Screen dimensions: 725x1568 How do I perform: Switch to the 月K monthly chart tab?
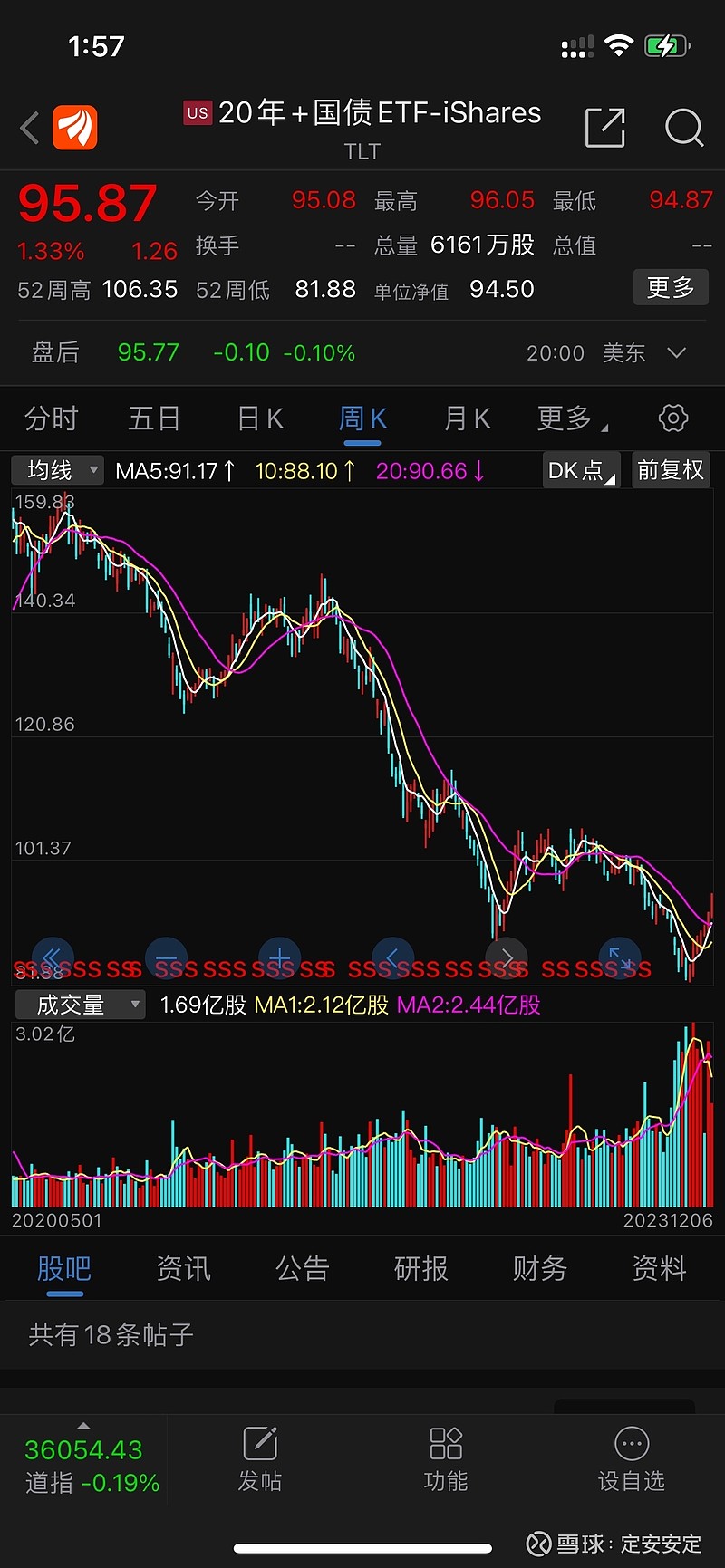[x=465, y=418]
